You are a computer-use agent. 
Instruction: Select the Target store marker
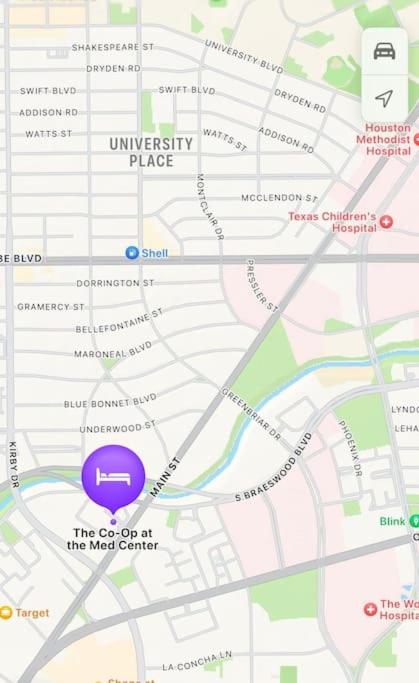[6, 612]
